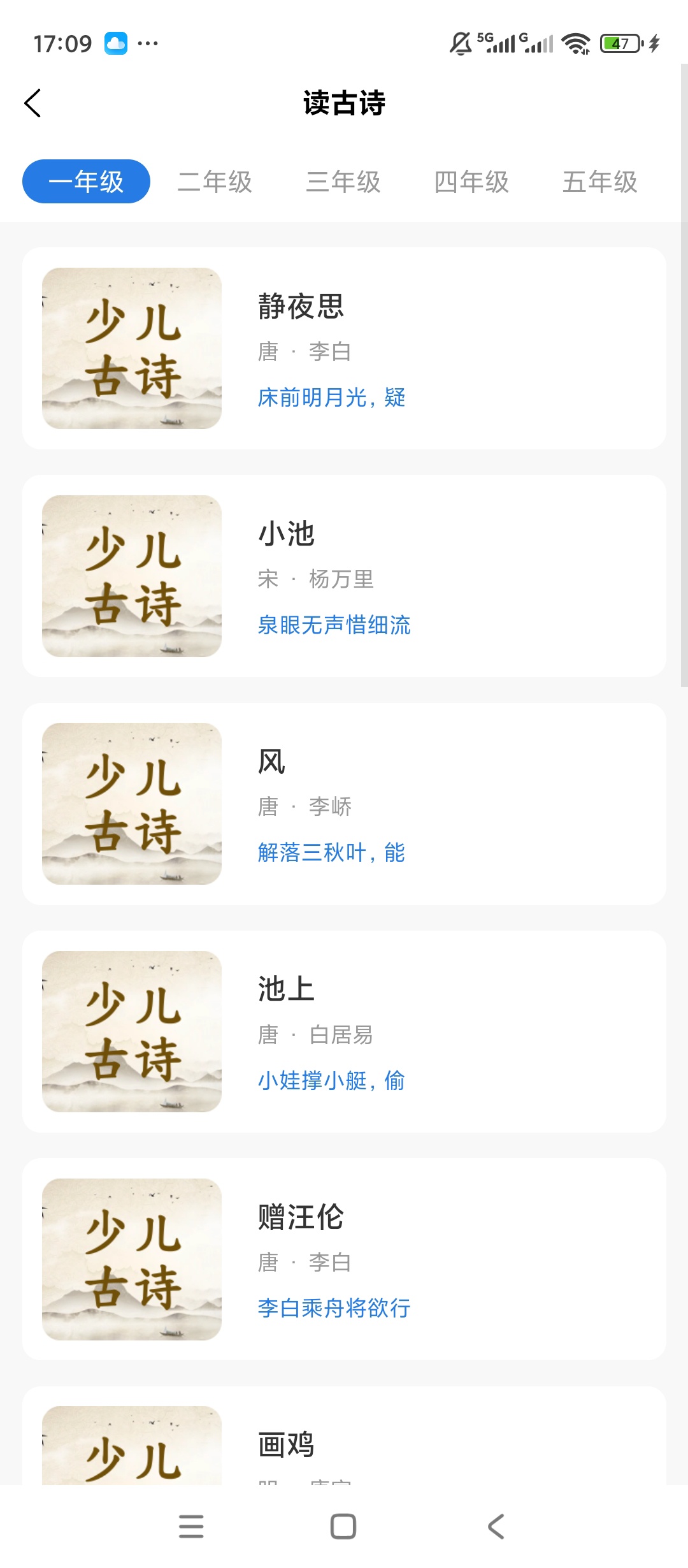688x1568 pixels.
Task: Open the poem 静夜思 by 李白
Action: [x=344, y=348]
